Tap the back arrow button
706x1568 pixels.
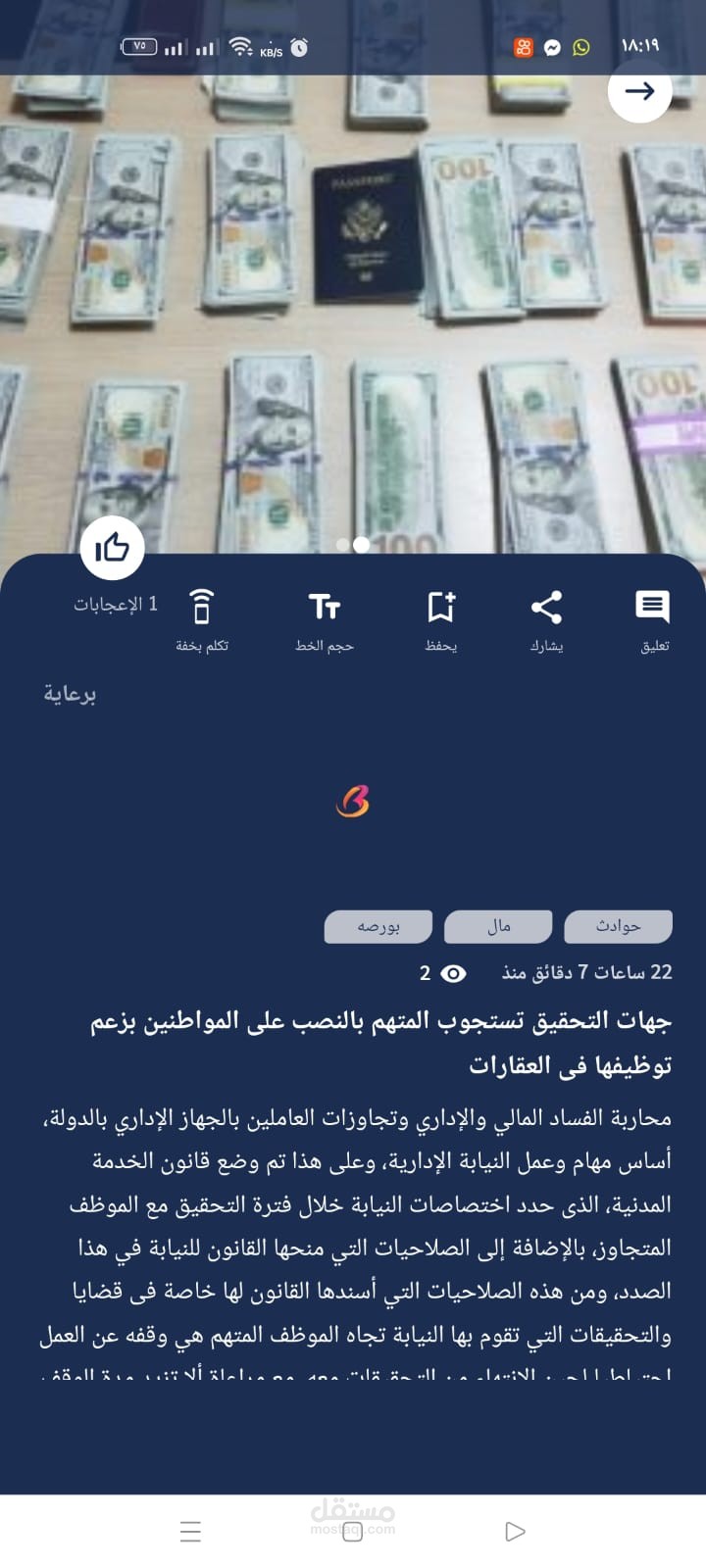[x=639, y=91]
